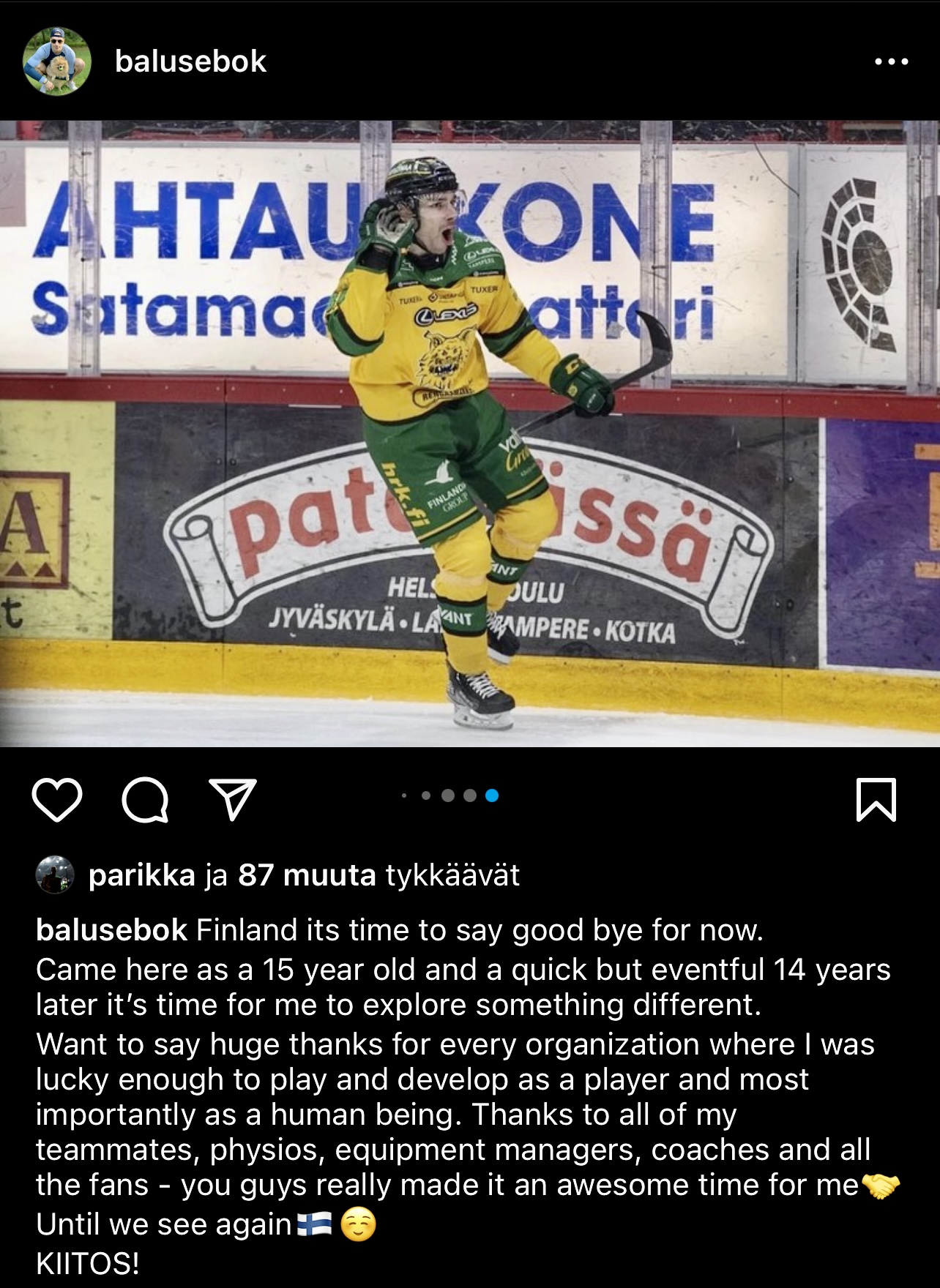940x1288 pixels.
Task: Open balusebok's profile picture
Action: pyautogui.click(x=57, y=61)
